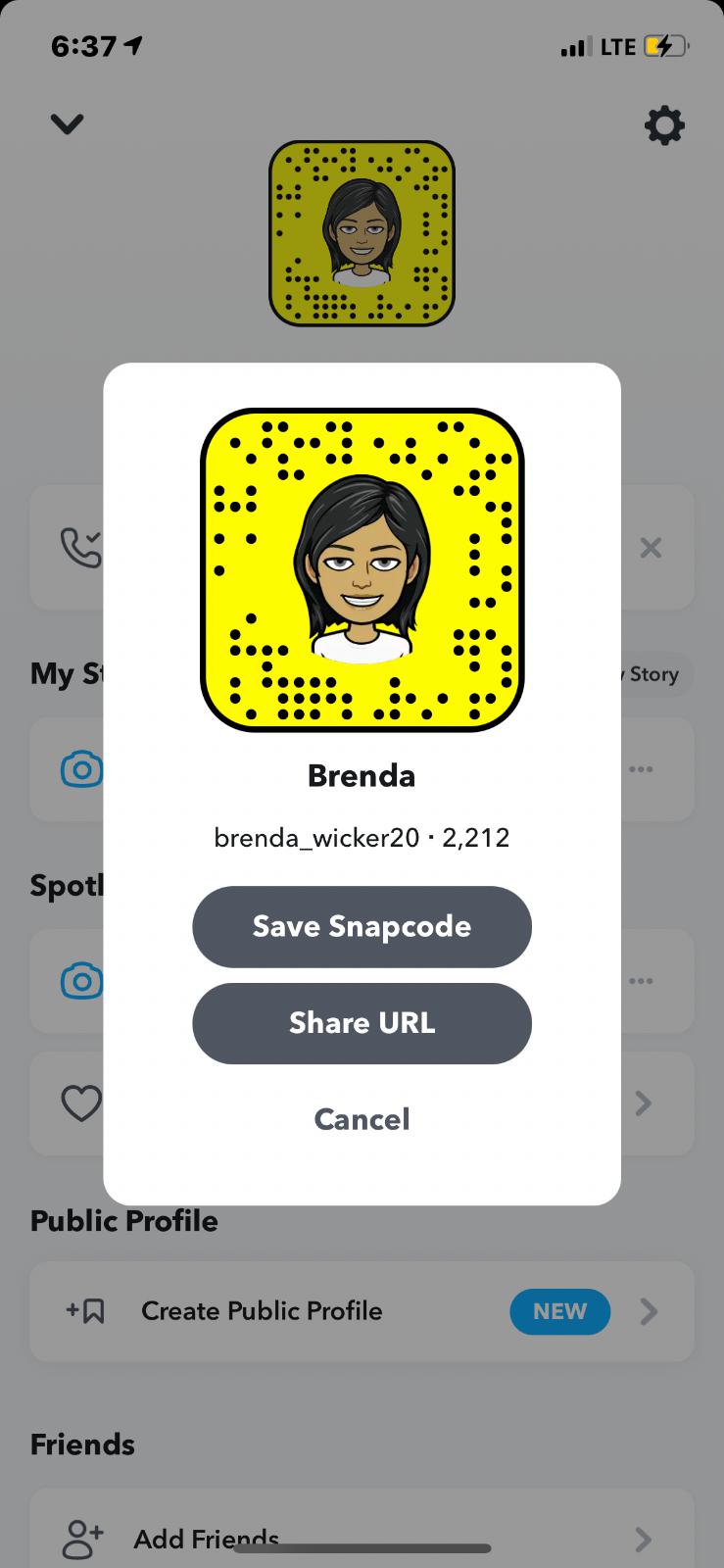The image size is (724, 1568).
Task: Cancel the Snapcode dialog
Action: tap(362, 1119)
